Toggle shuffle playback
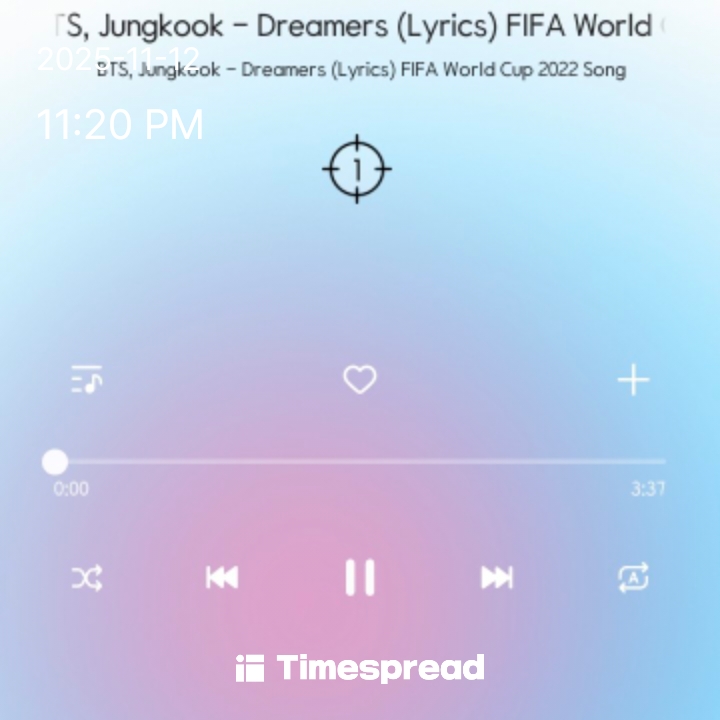720x720 pixels. 87,578
